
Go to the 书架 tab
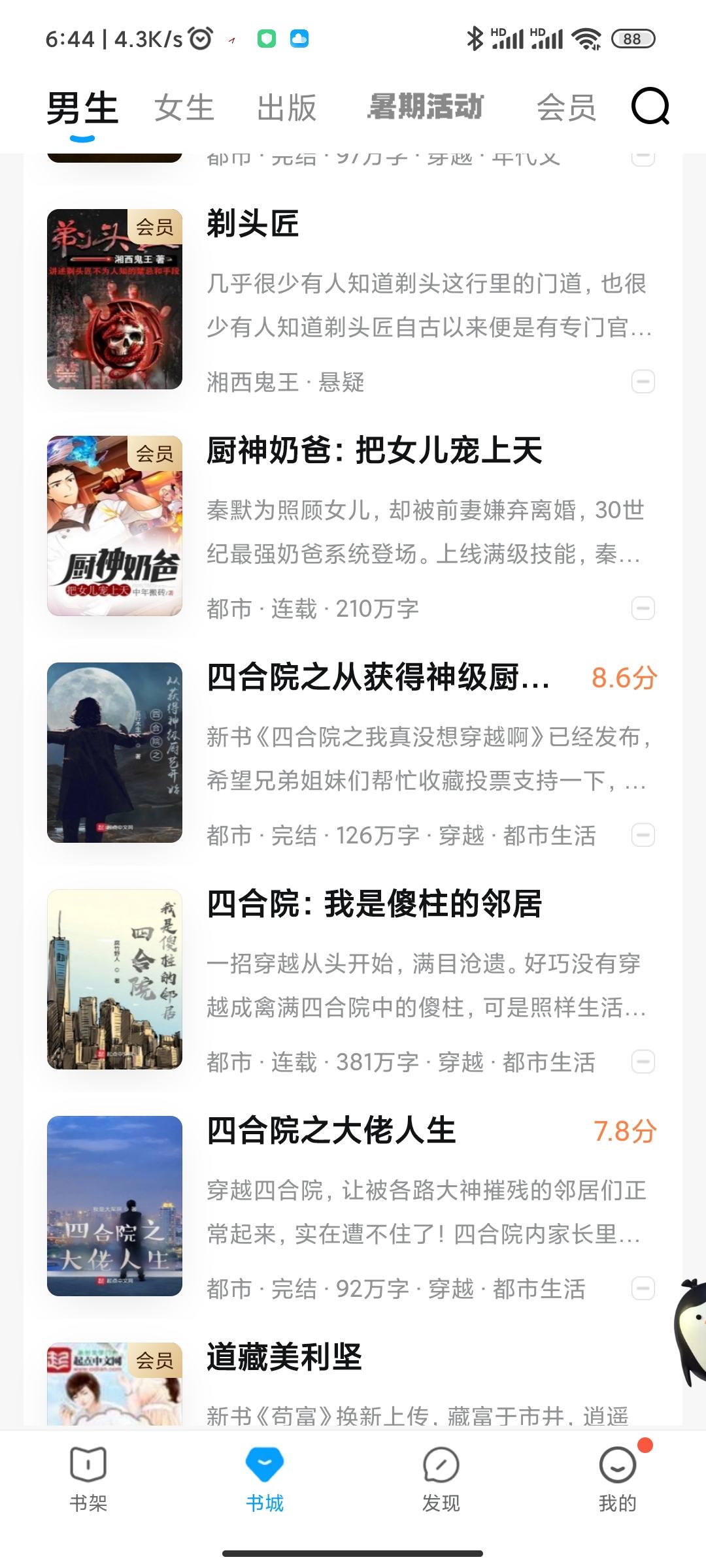88,1480
